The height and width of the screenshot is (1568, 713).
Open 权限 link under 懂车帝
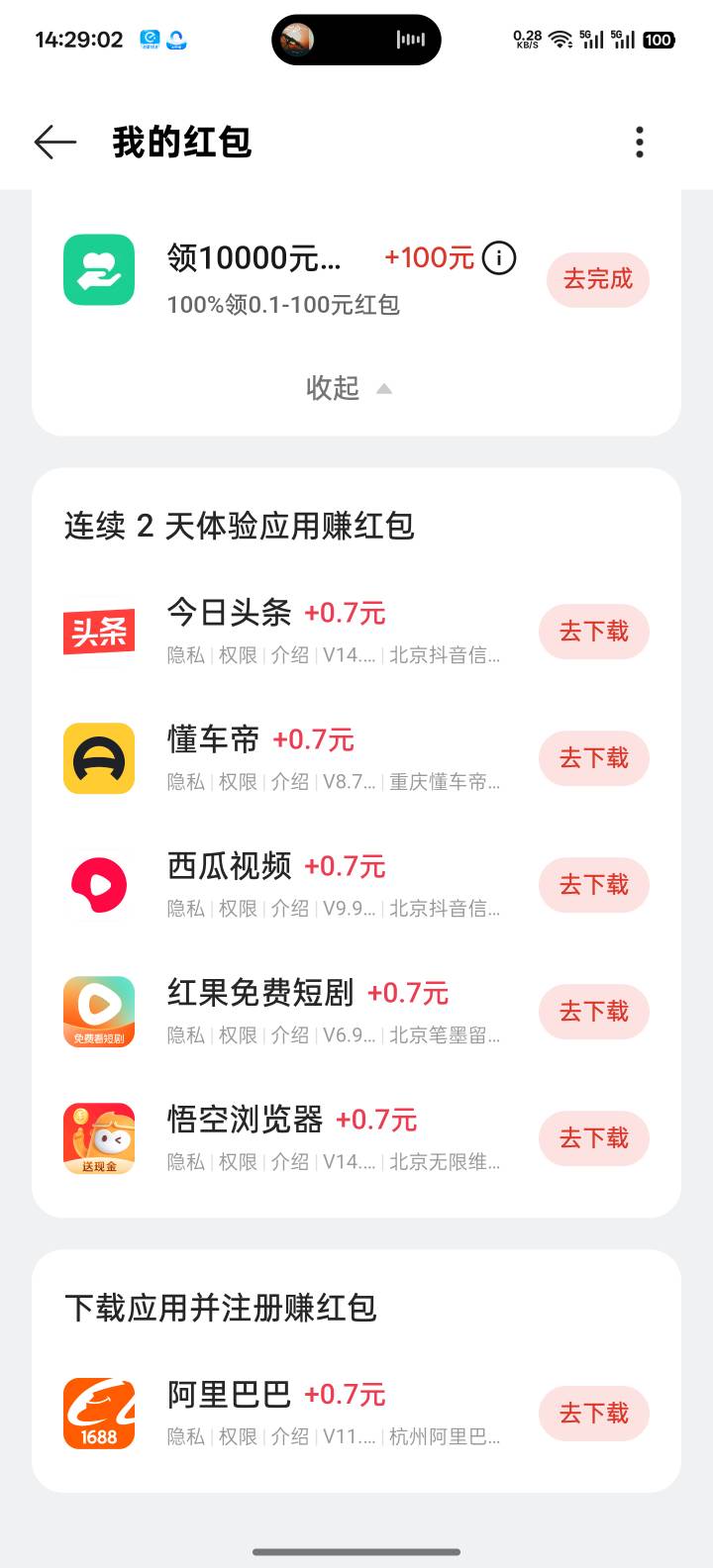point(238,782)
